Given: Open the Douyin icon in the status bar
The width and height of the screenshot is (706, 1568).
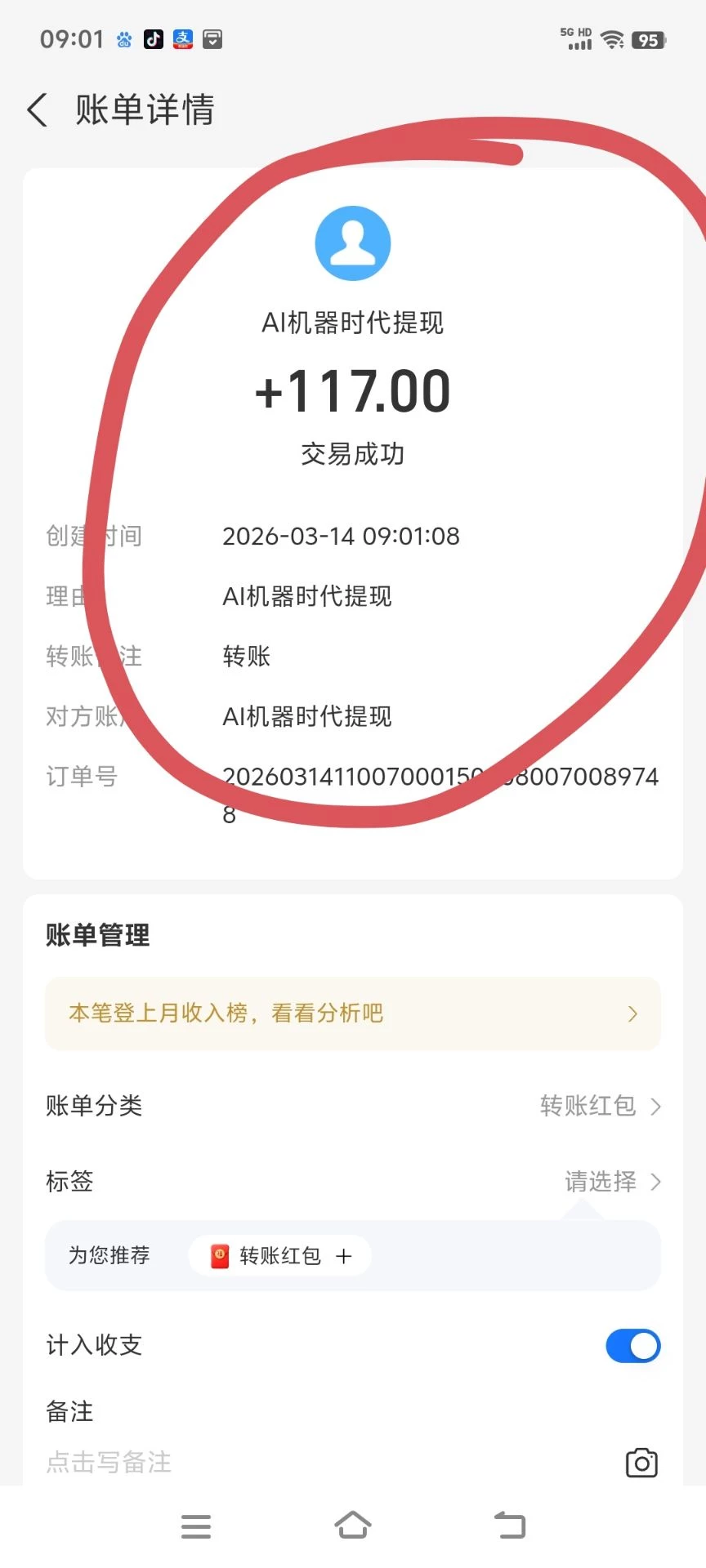Looking at the screenshot, I should pos(154,38).
